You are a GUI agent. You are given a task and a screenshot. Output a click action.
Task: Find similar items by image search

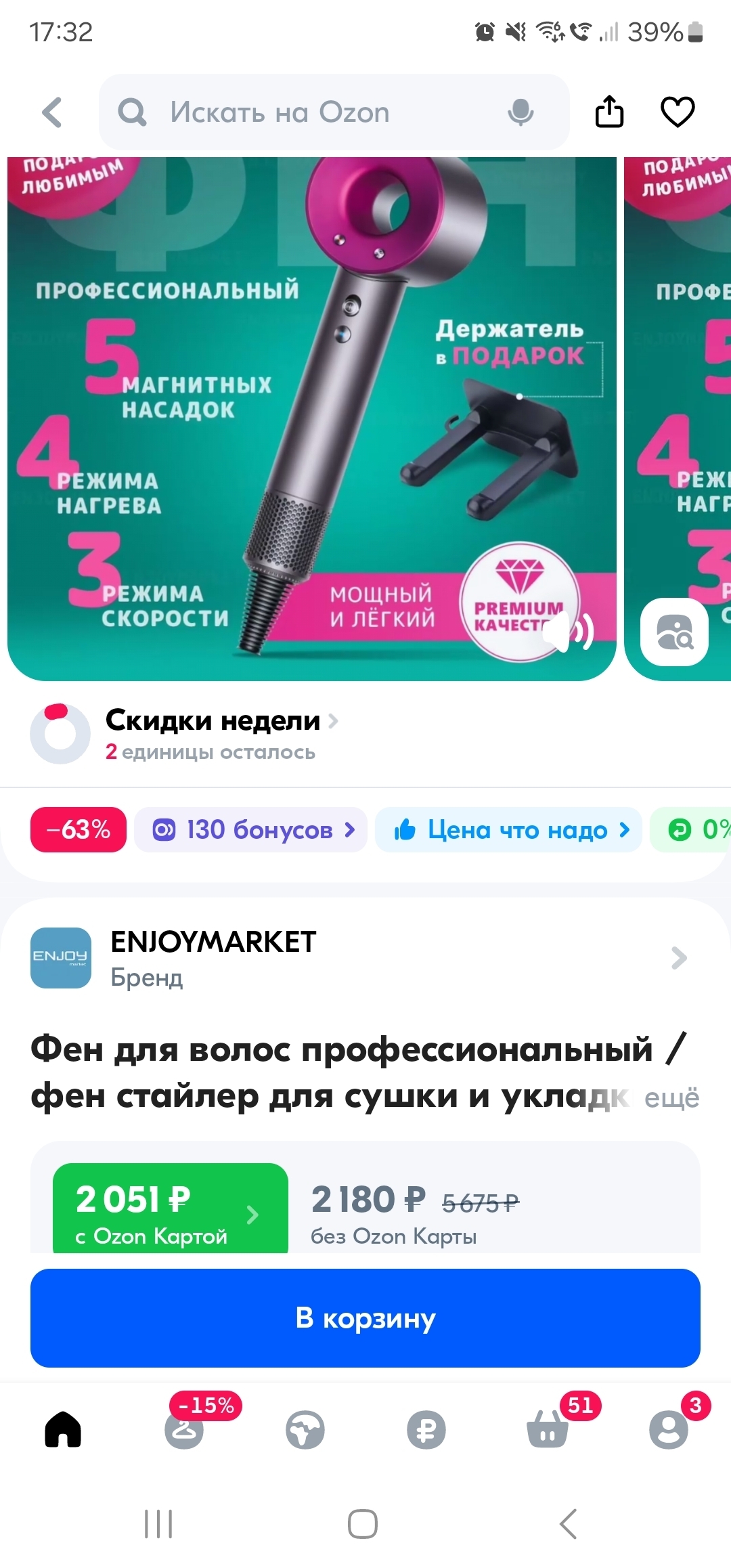click(674, 632)
